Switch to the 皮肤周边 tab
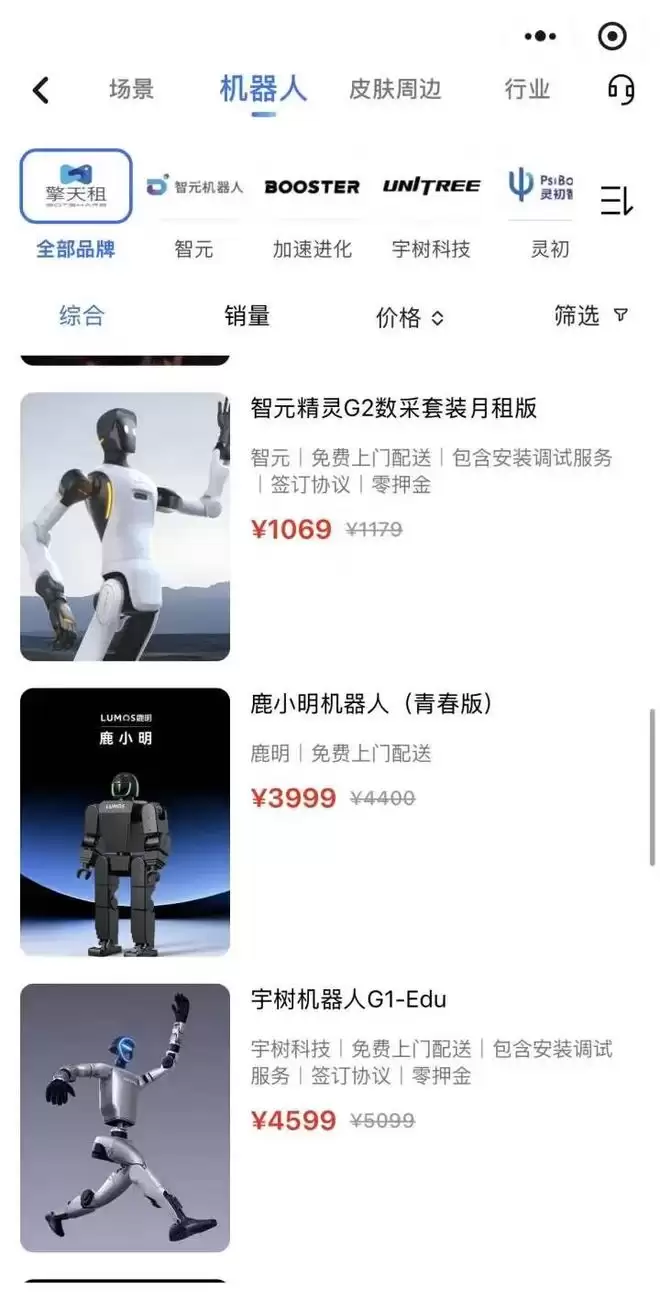 pyautogui.click(x=395, y=89)
